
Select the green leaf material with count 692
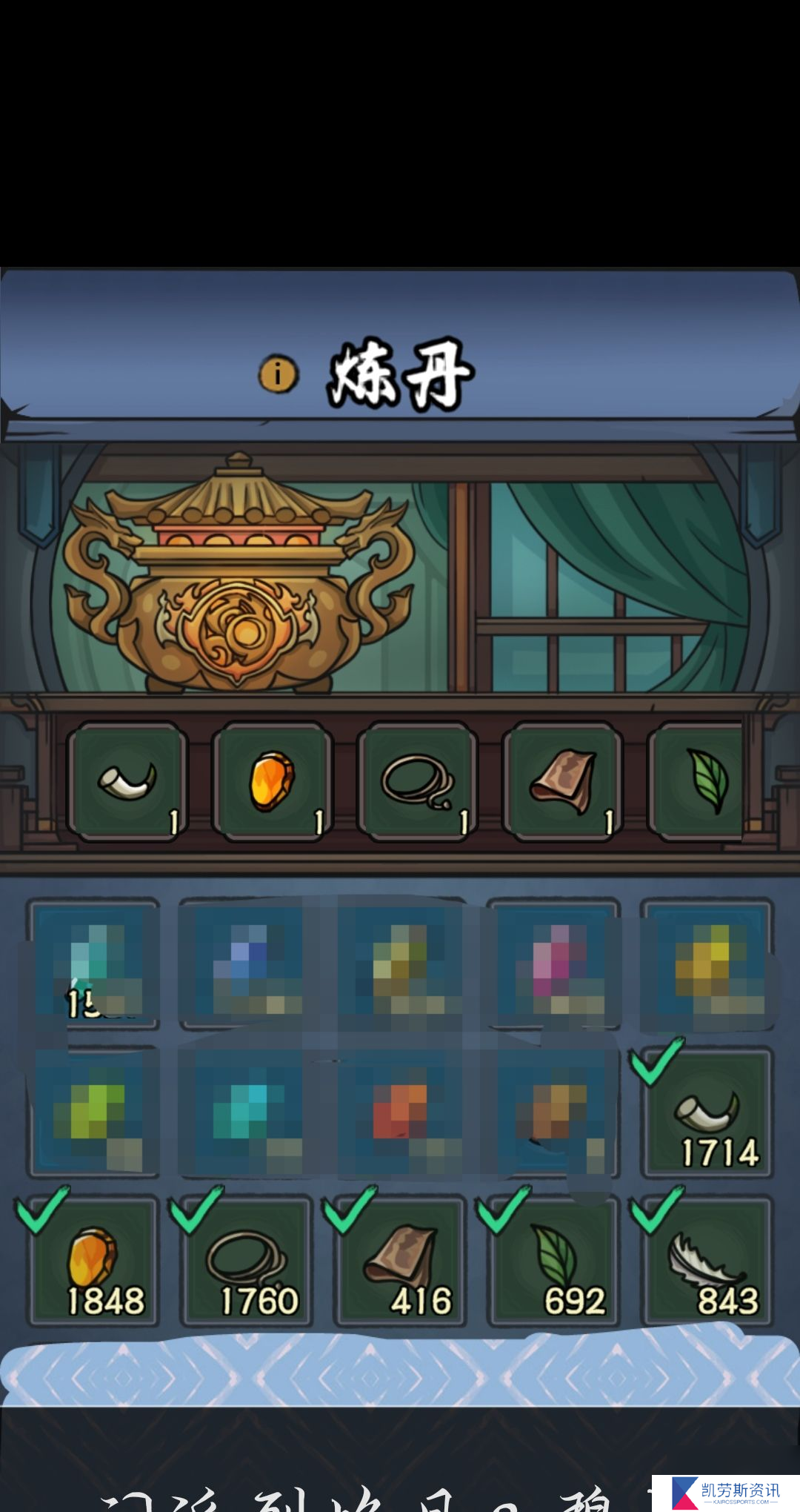554,1261
